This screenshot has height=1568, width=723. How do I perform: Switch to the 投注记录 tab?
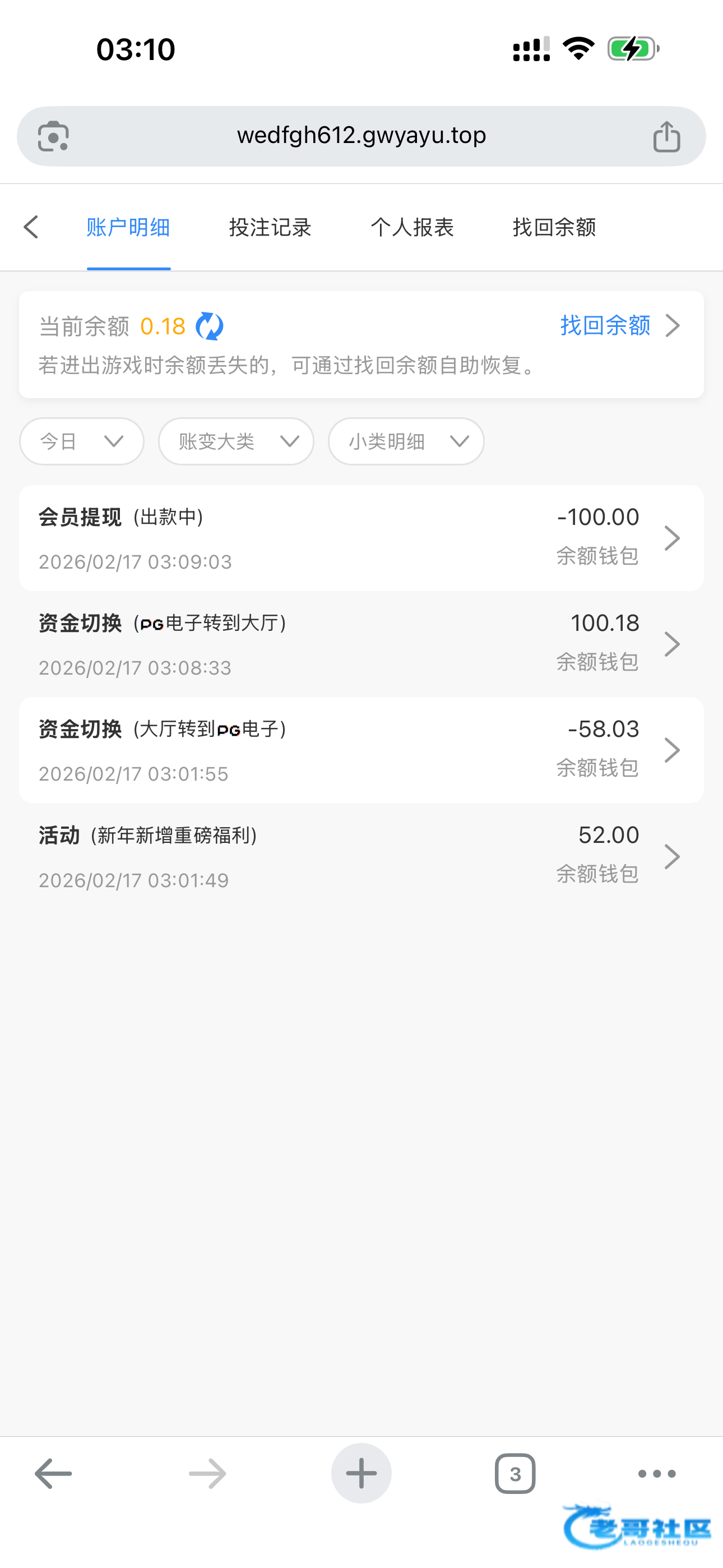[270, 227]
